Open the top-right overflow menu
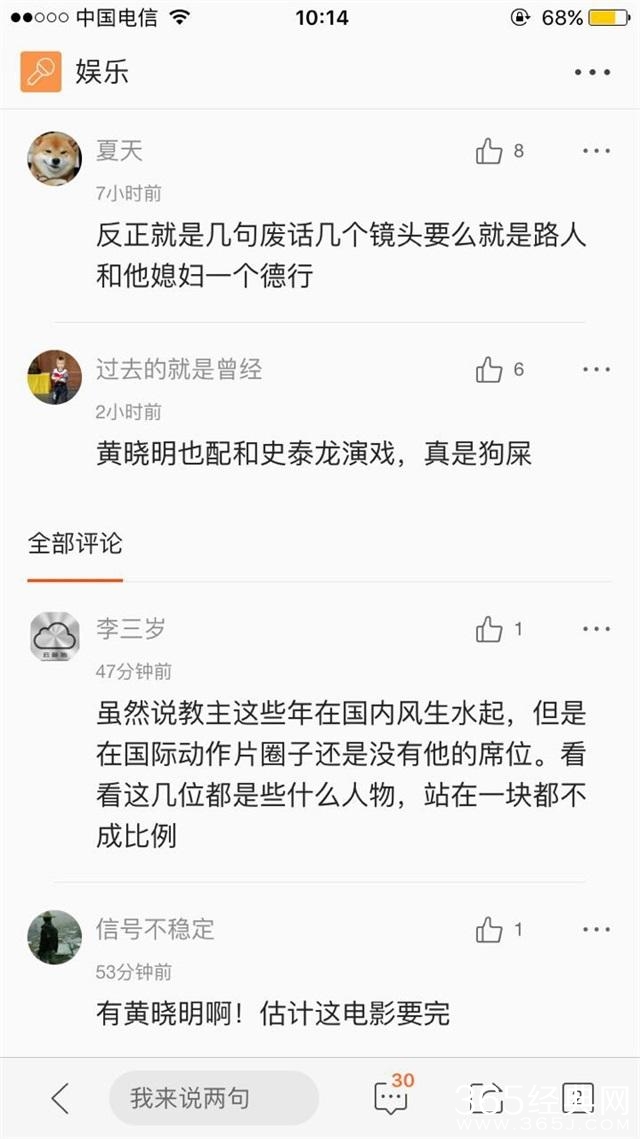 (592, 72)
